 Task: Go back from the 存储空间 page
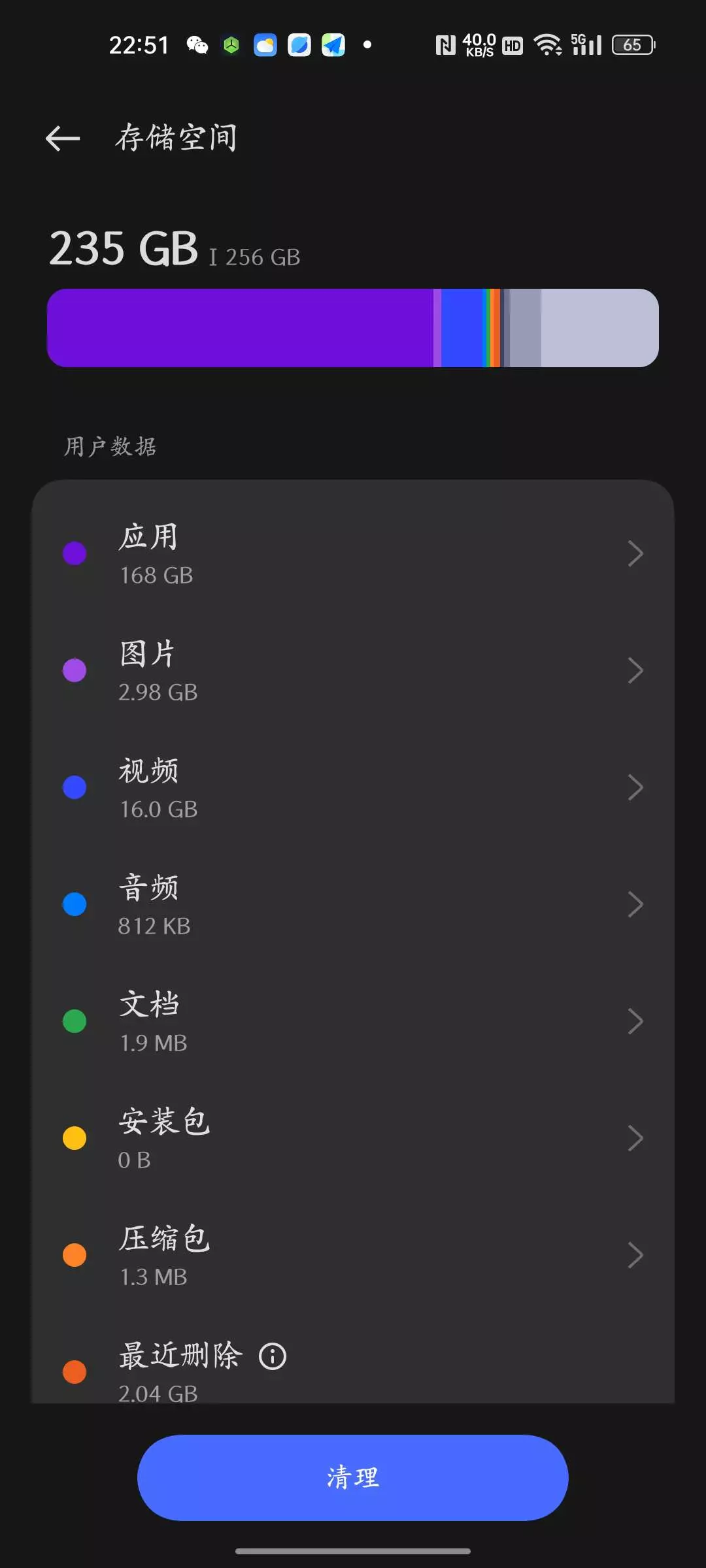(x=63, y=139)
